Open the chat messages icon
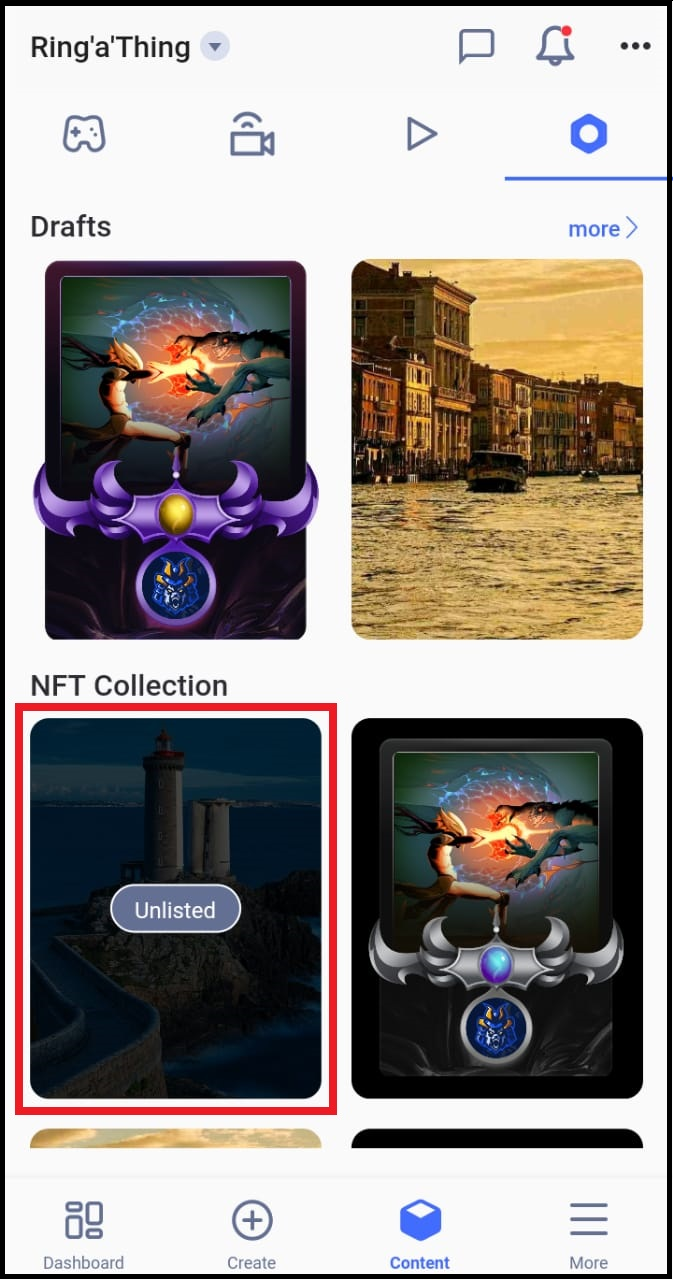The width and height of the screenshot is (673, 1280). (x=476, y=46)
